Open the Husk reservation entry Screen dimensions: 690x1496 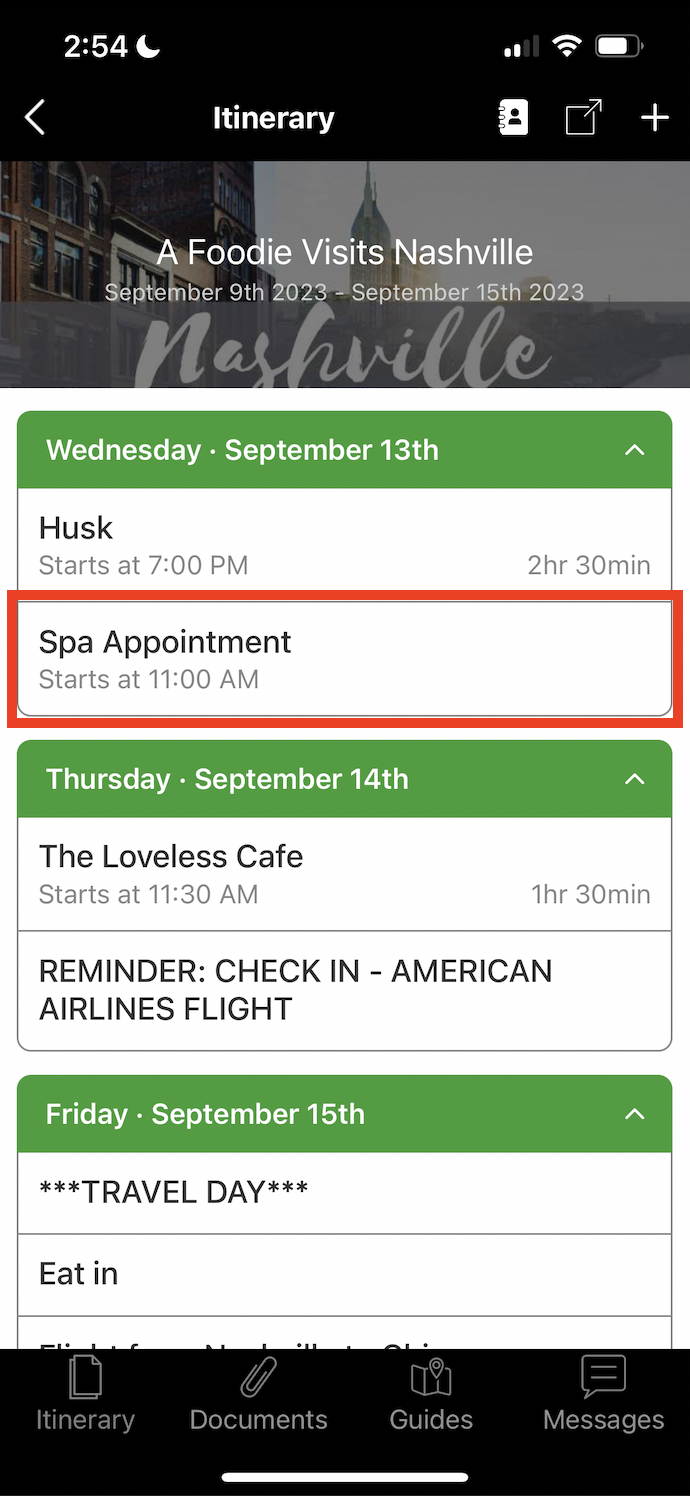(x=345, y=545)
